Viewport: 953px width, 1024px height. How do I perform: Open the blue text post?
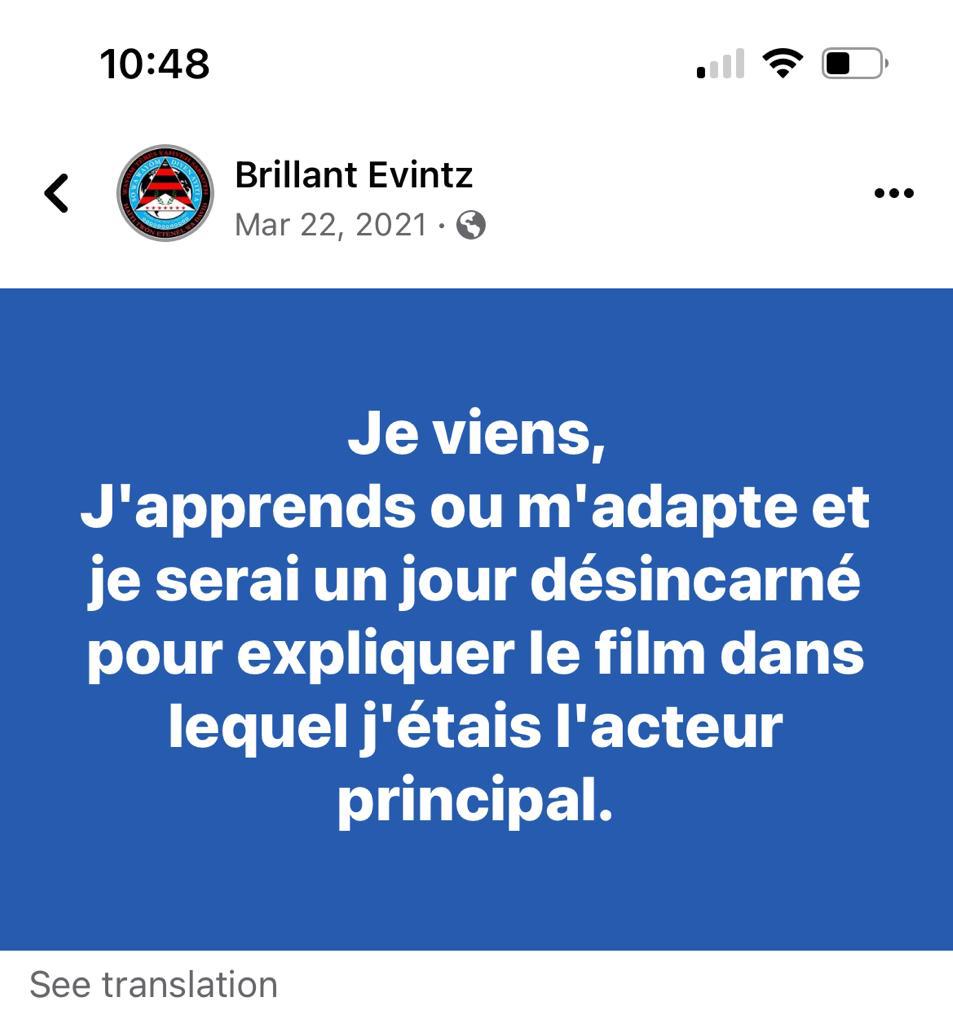click(476, 619)
